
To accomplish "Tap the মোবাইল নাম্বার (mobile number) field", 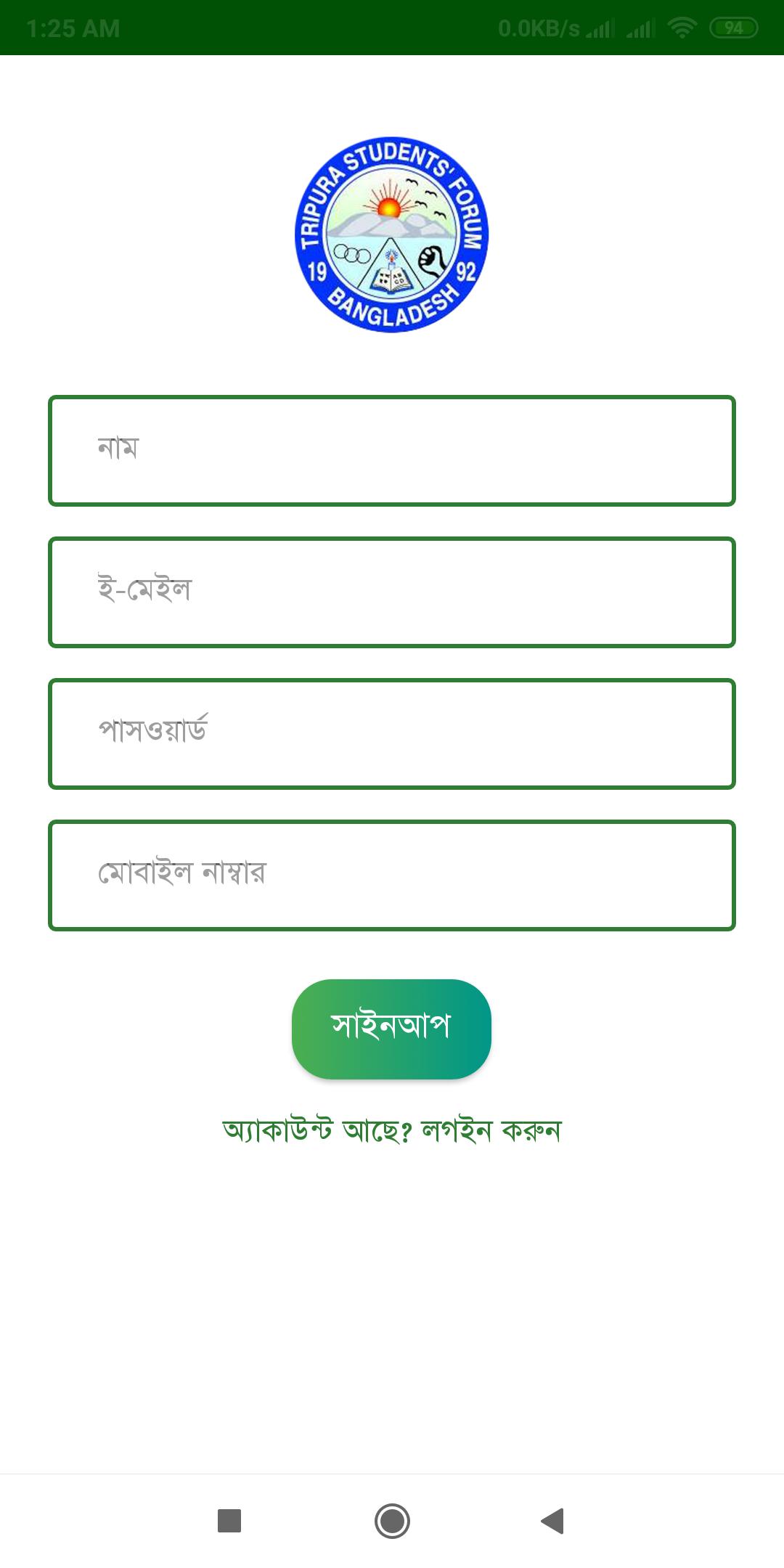I will pos(392,875).
